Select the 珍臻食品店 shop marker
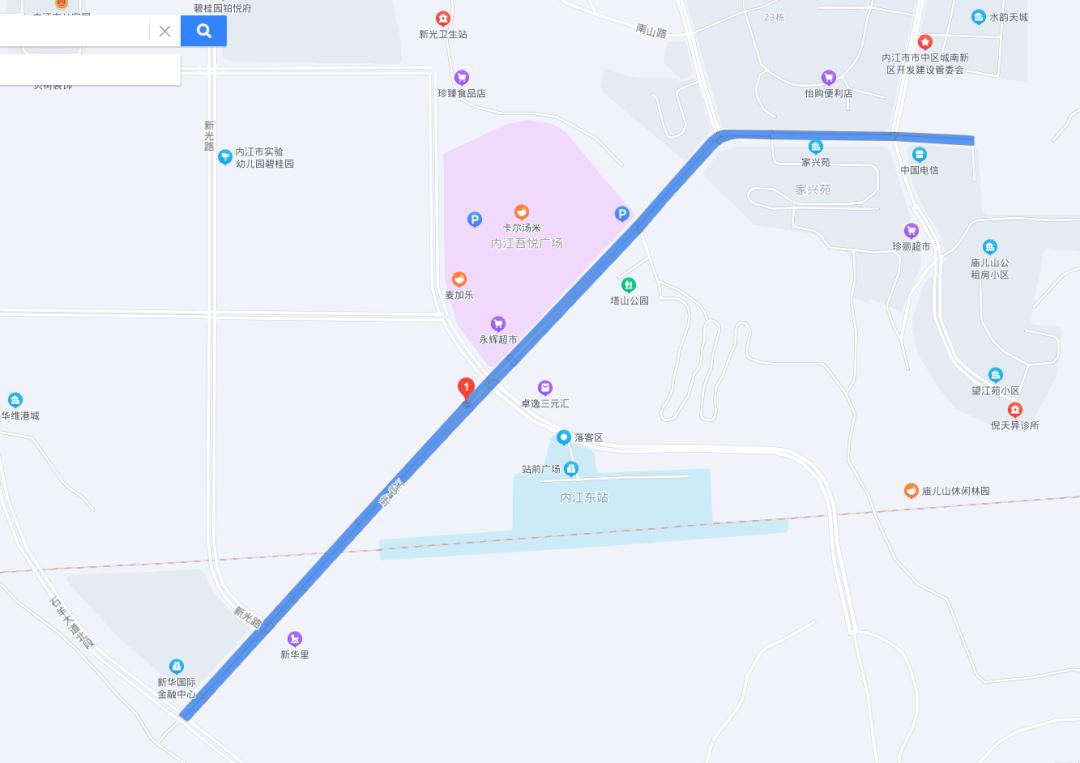1080x763 pixels. pos(461,78)
